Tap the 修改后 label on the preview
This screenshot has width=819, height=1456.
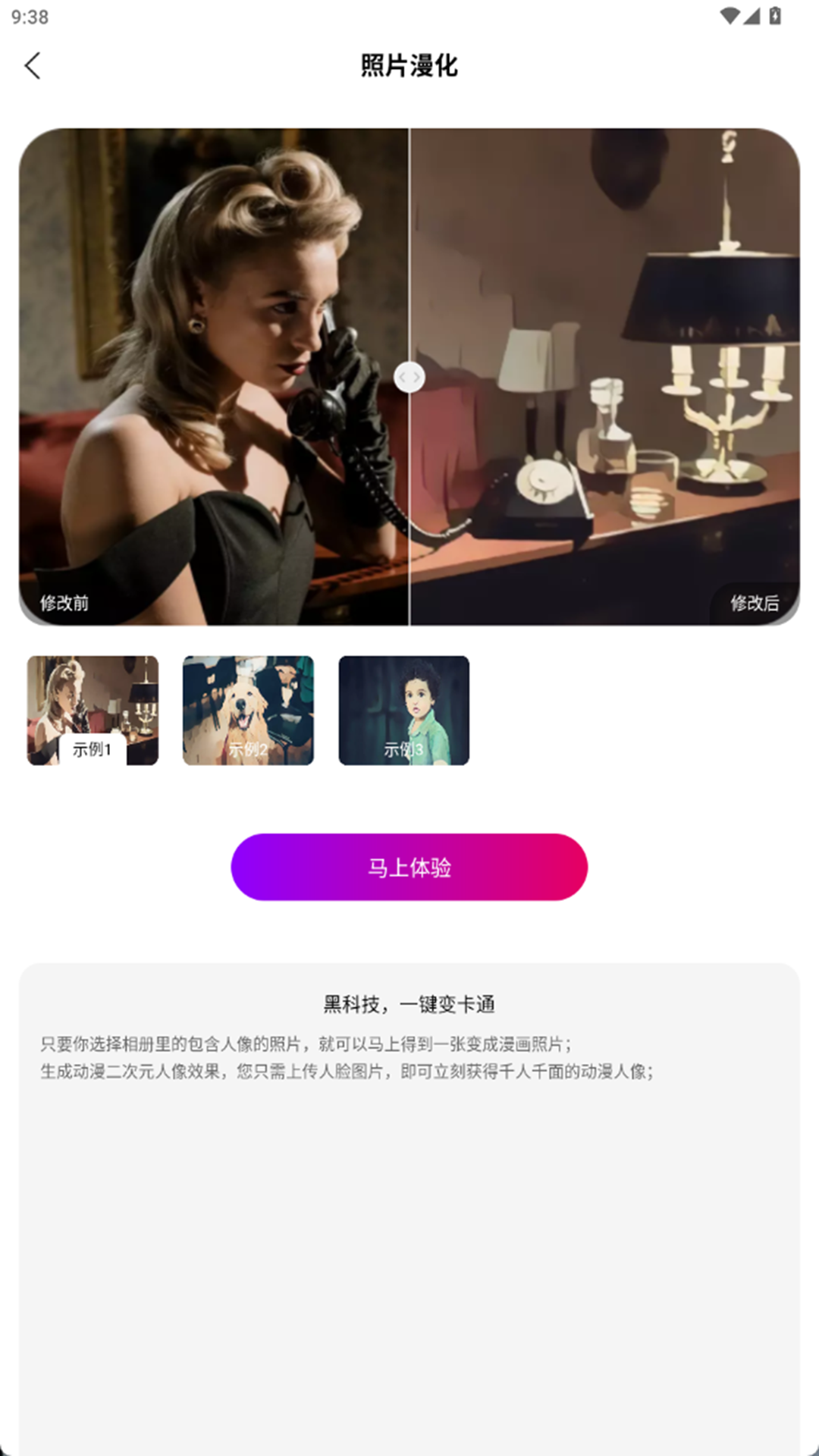point(755,605)
